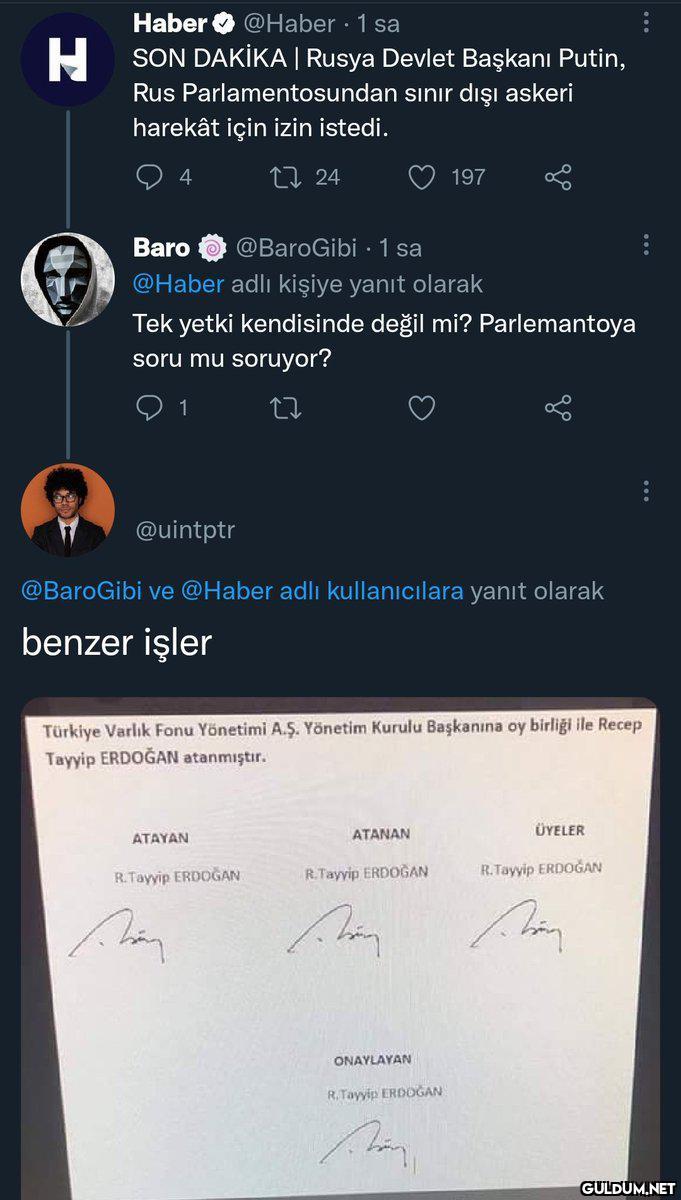681x1200 pixels.
Task: Reply to Haber's breaking news tweet
Action: click(x=148, y=178)
